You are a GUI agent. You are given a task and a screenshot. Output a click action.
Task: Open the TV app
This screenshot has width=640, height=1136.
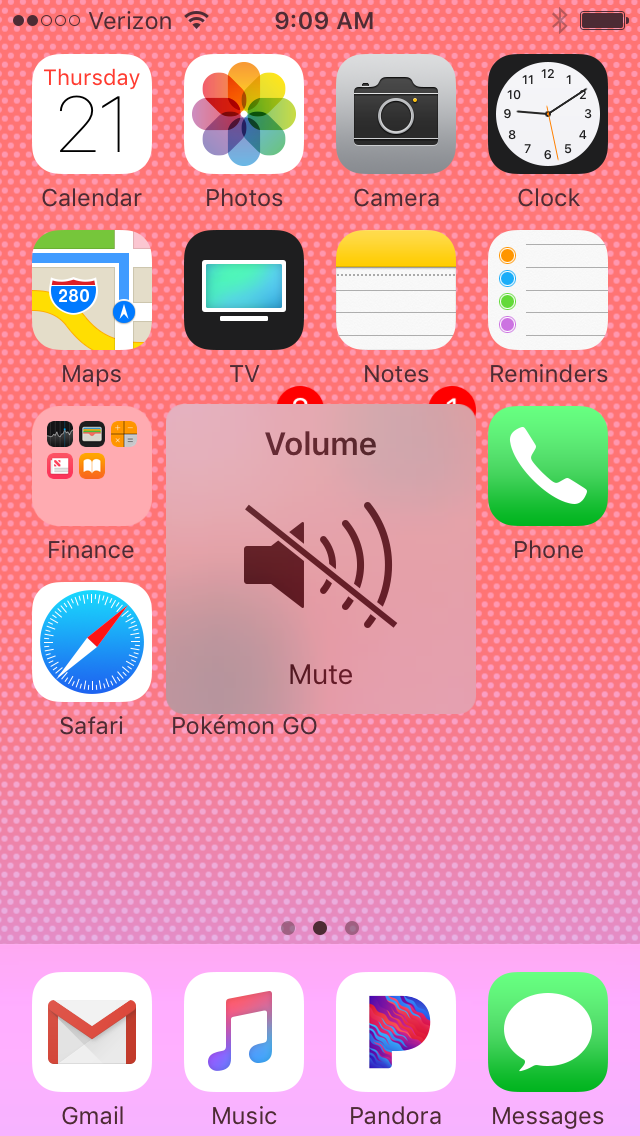click(x=244, y=290)
